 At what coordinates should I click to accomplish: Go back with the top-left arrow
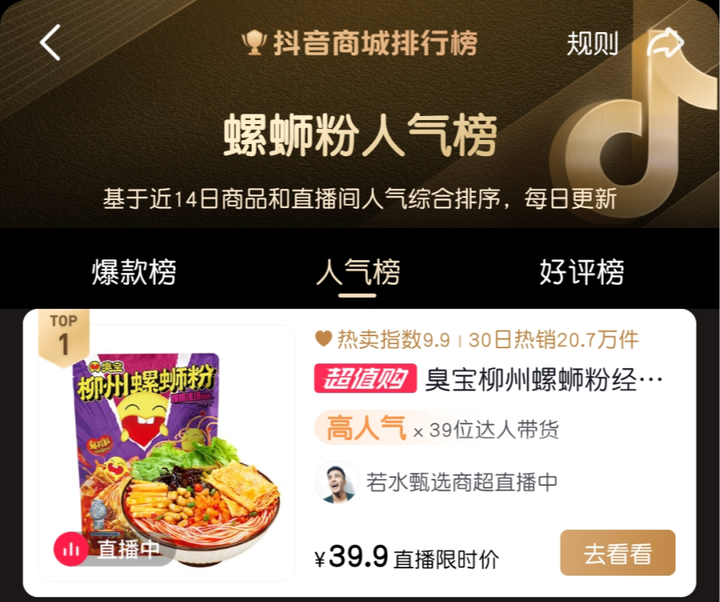coord(50,43)
